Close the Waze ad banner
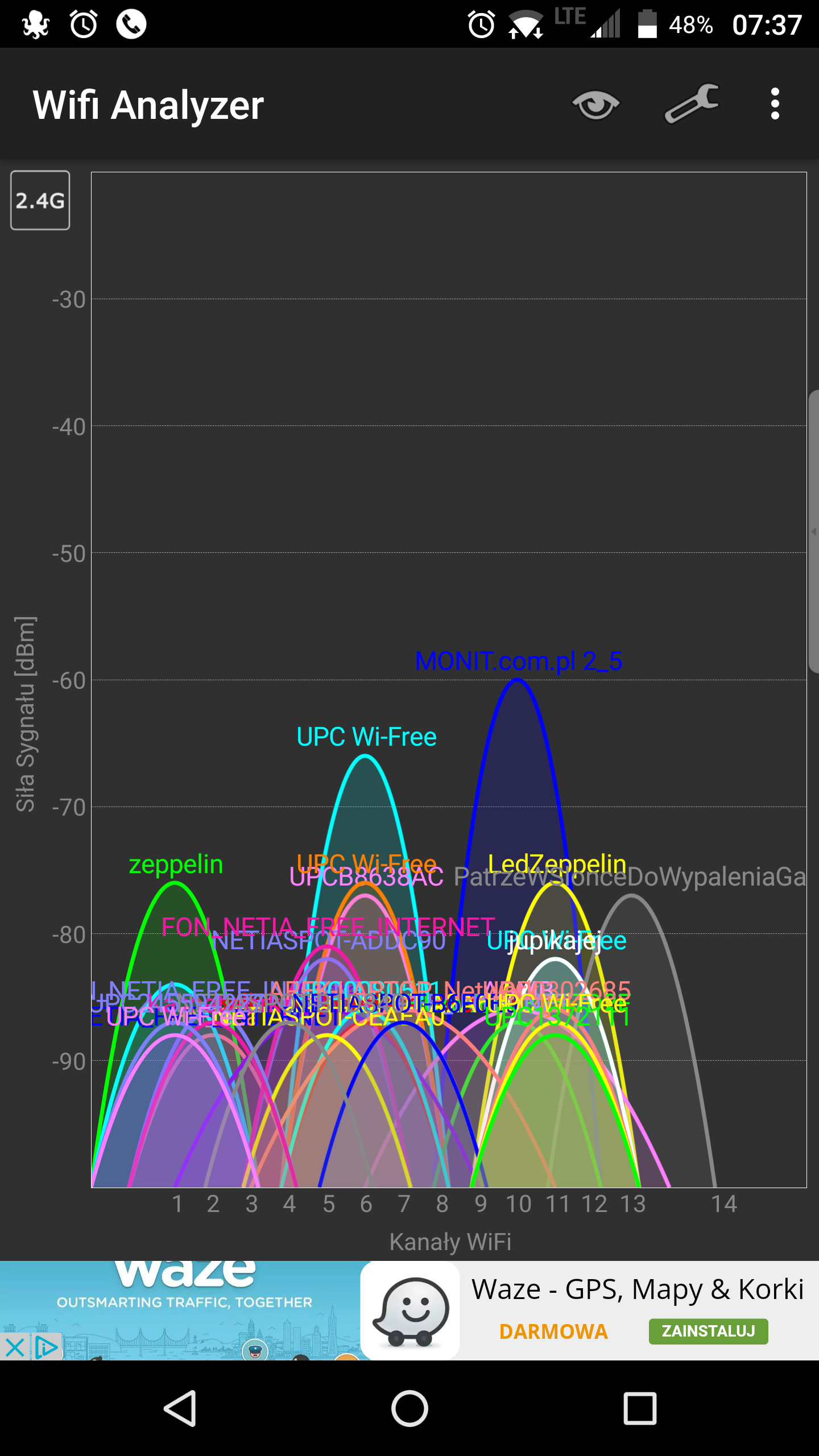 coord(14,1347)
